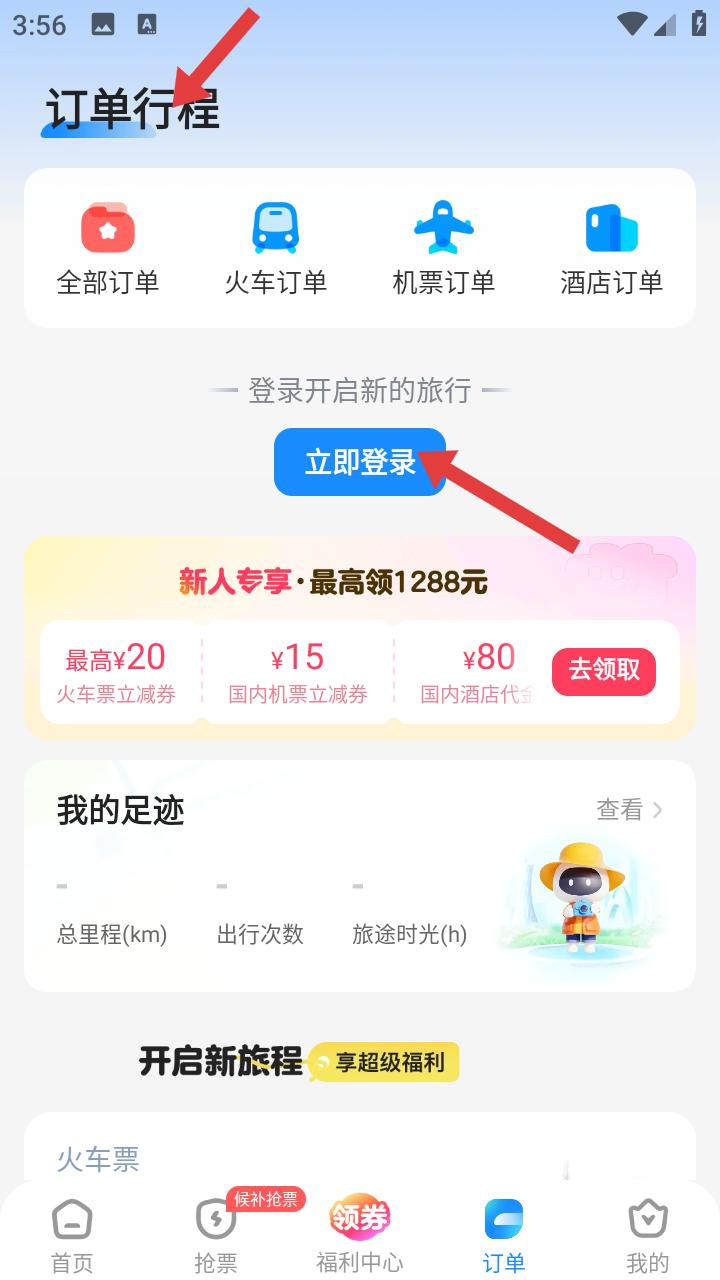The image size is (720, 1280).
Task: Switch to the 抢票 tab
Action: [x=216, y=1236]
